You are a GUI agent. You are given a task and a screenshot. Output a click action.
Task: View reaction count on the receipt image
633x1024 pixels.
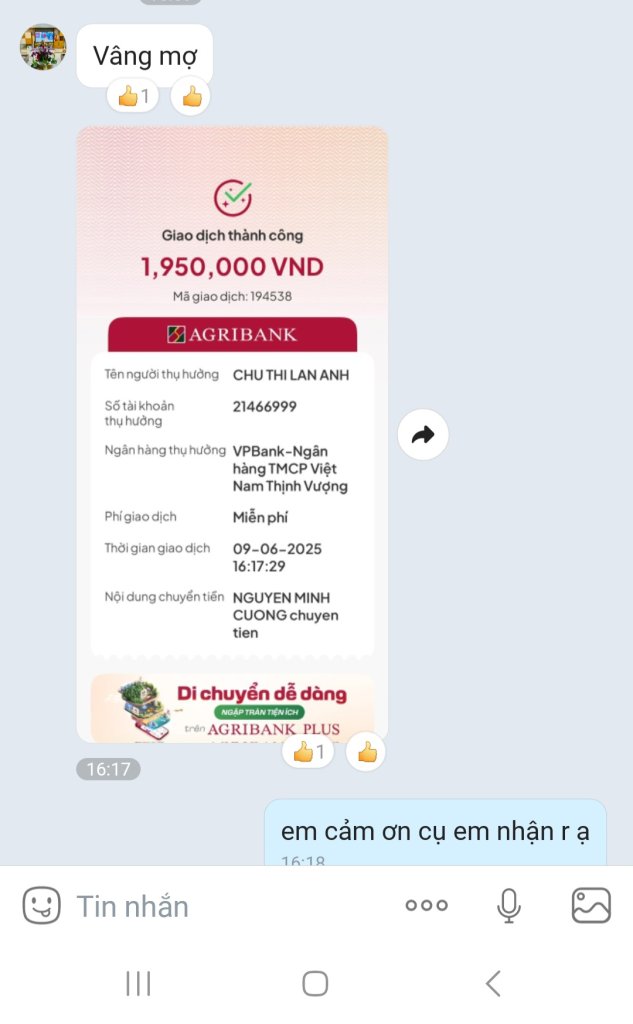(x=308, y=752)
